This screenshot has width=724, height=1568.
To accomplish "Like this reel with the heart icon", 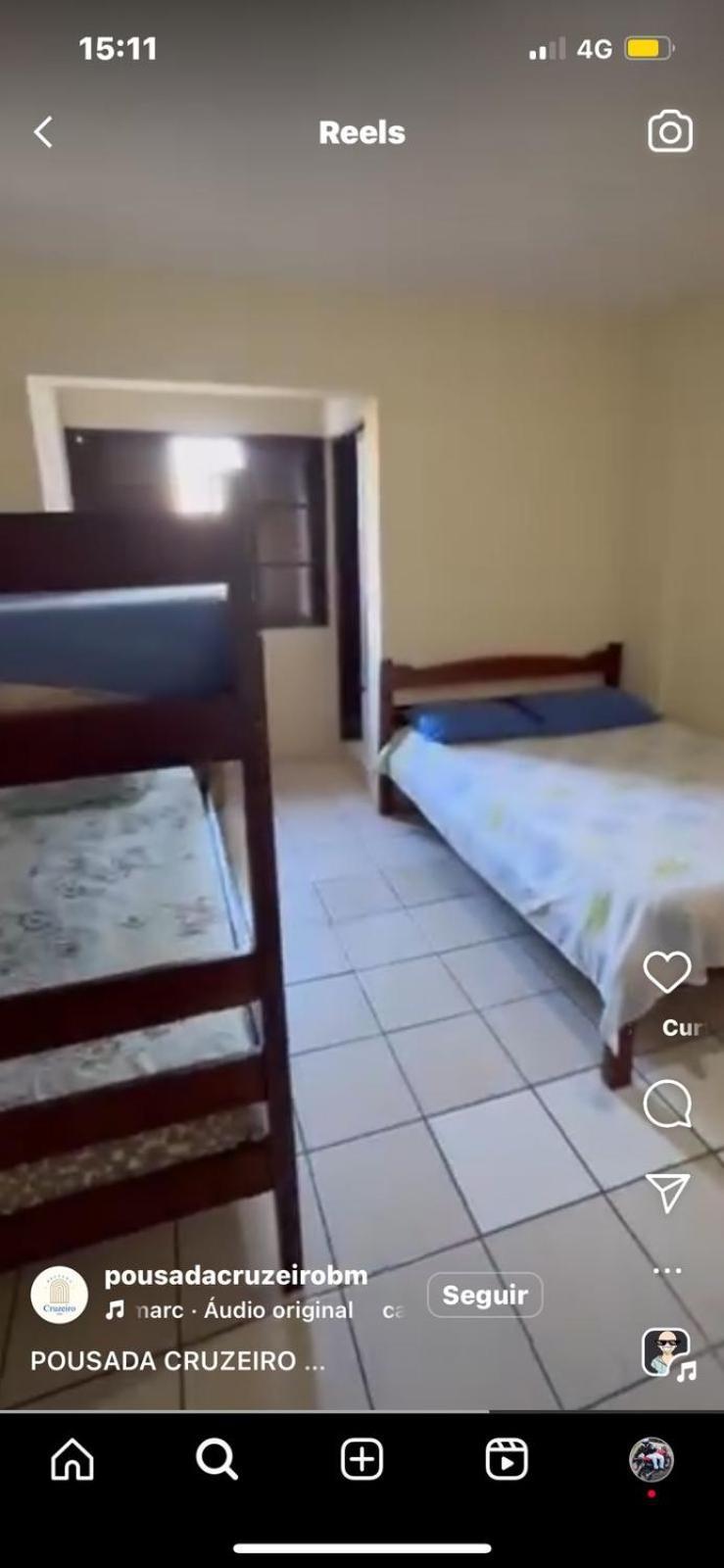I will click(x=667, y=972).
